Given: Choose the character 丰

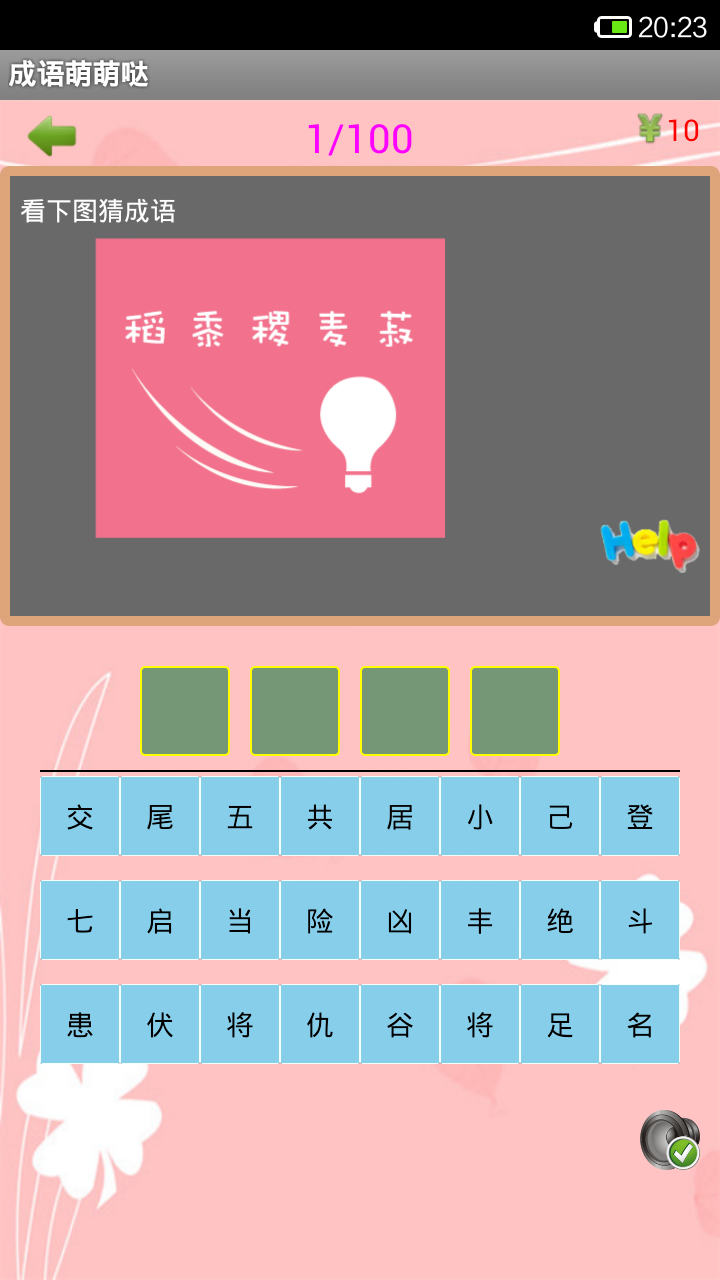Looking at the screenshot, I should click(x=480, y=921).
